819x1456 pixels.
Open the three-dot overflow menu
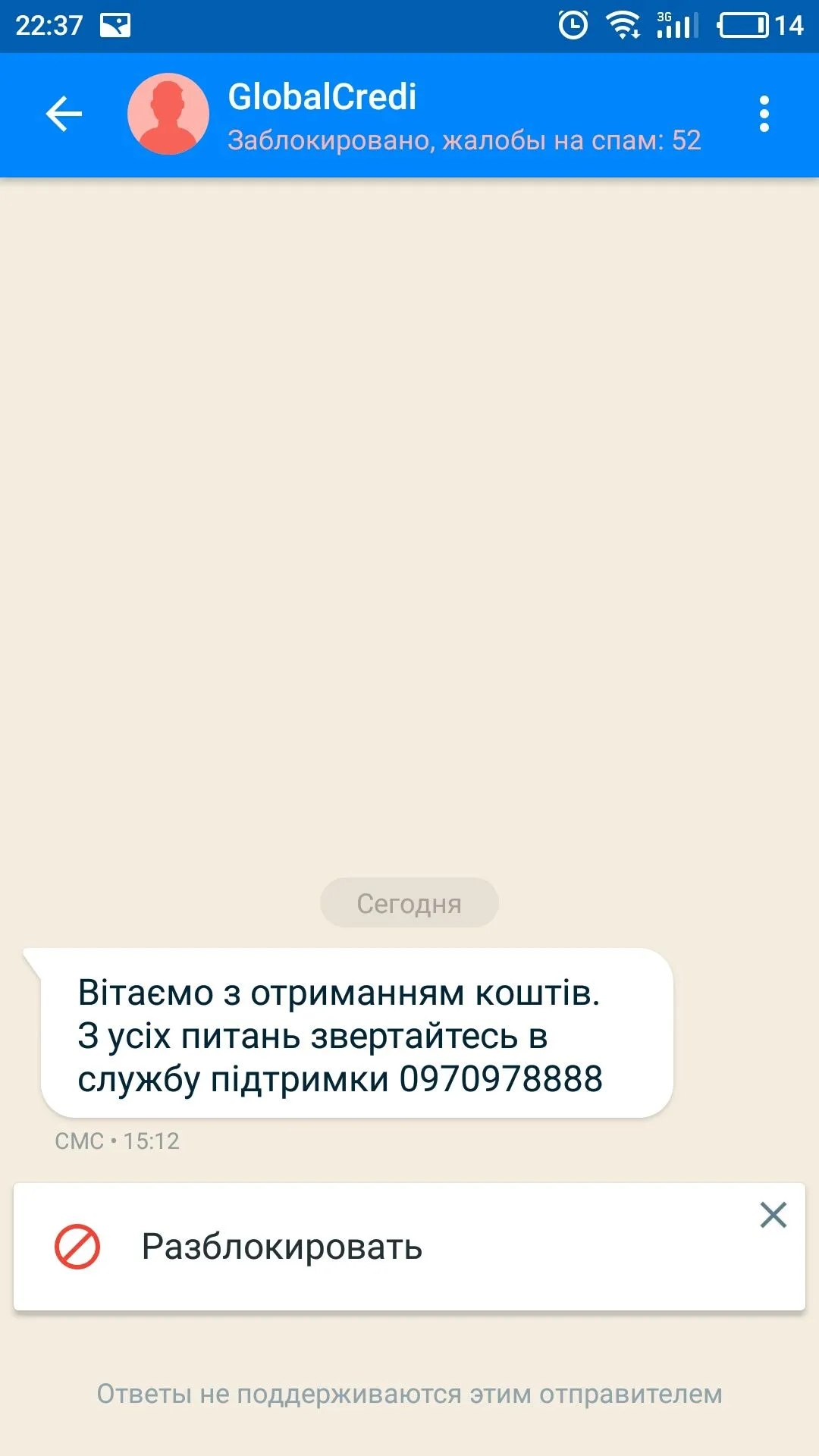tap(764, 115)
